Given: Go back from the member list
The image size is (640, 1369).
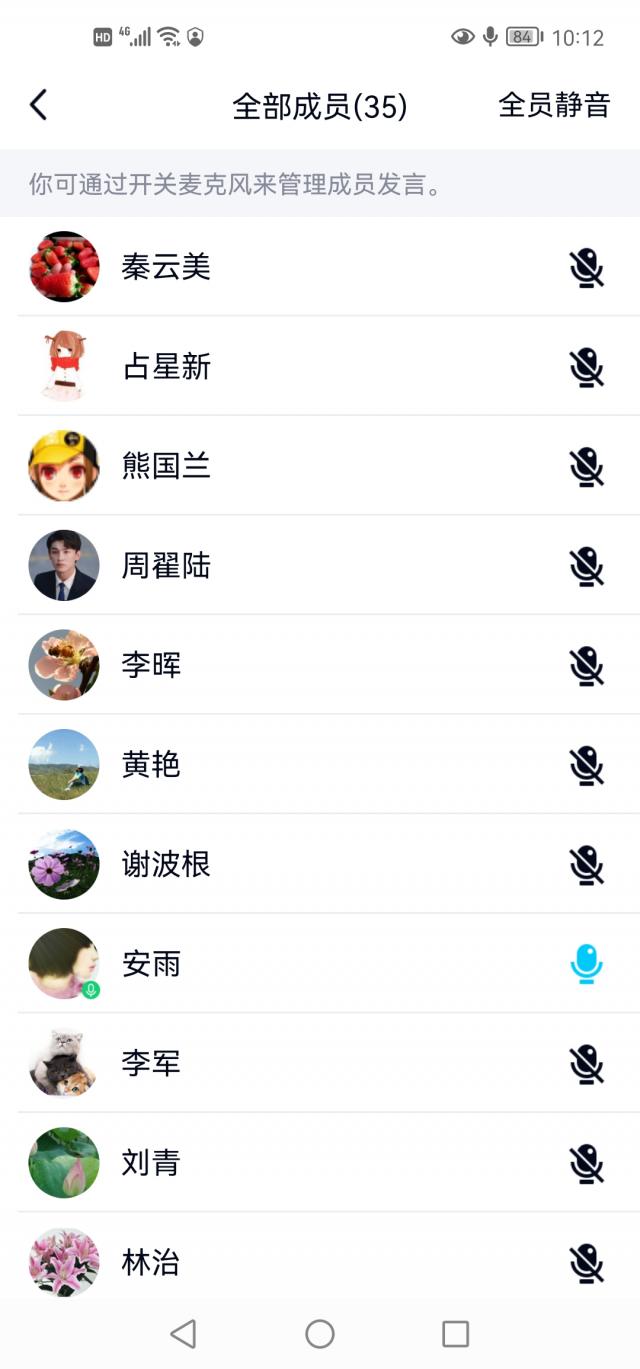Looking at the screenshot, I should [39, 105].
